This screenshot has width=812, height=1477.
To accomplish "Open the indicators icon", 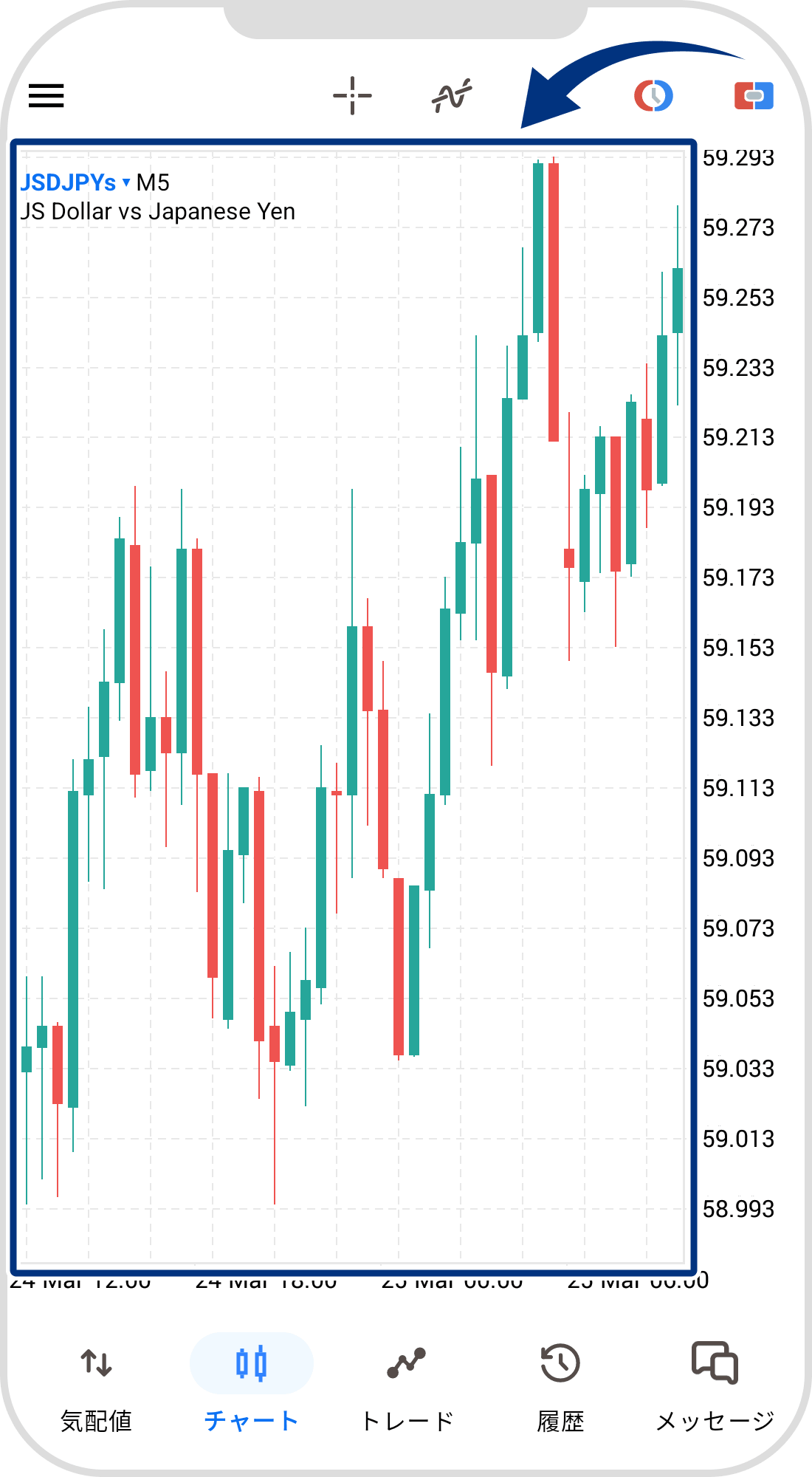I will point(452,96).
